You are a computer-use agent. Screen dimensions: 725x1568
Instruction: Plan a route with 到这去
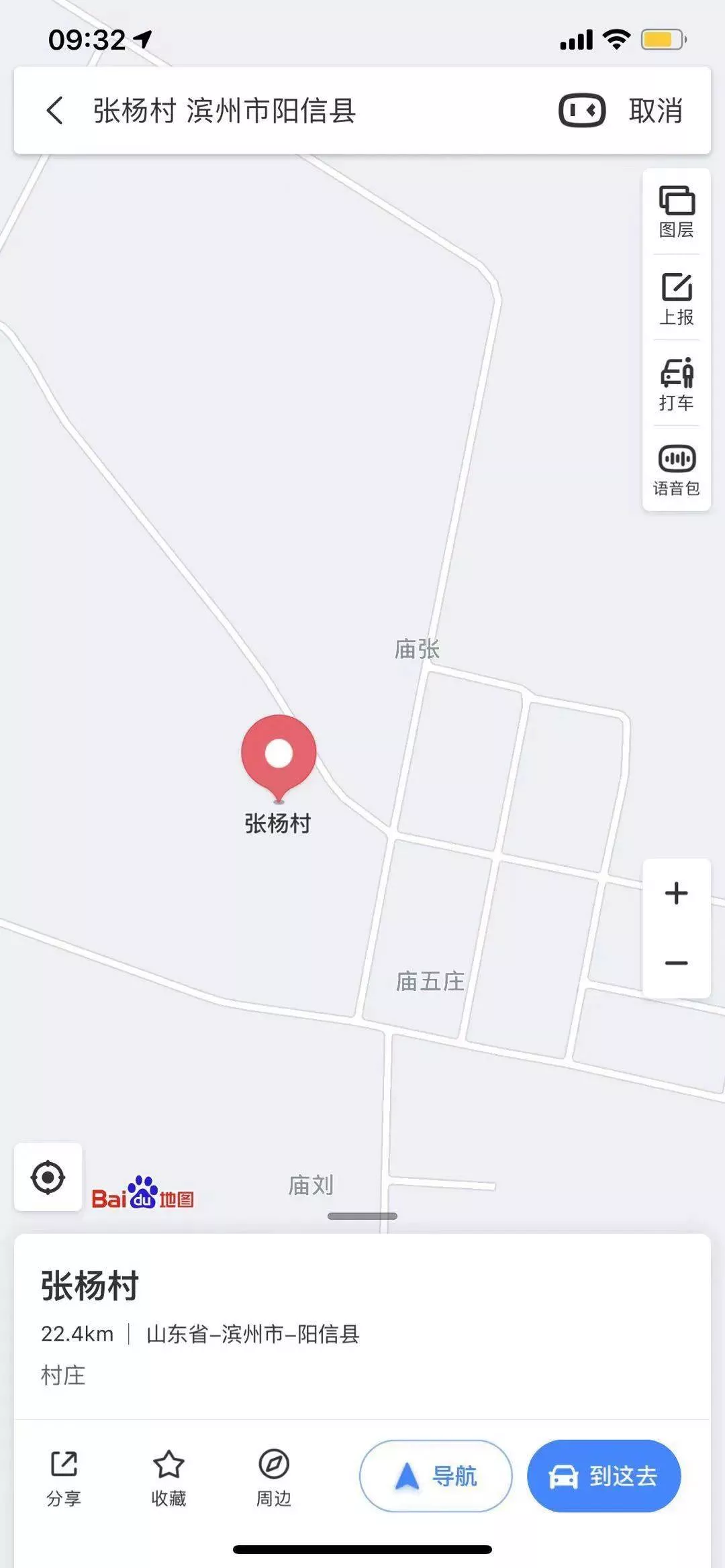603,1476
